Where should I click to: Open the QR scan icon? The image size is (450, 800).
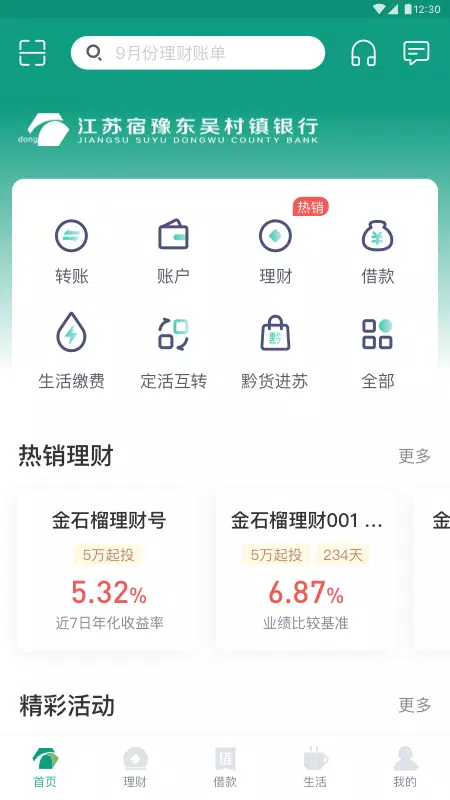tap(32, 53)
